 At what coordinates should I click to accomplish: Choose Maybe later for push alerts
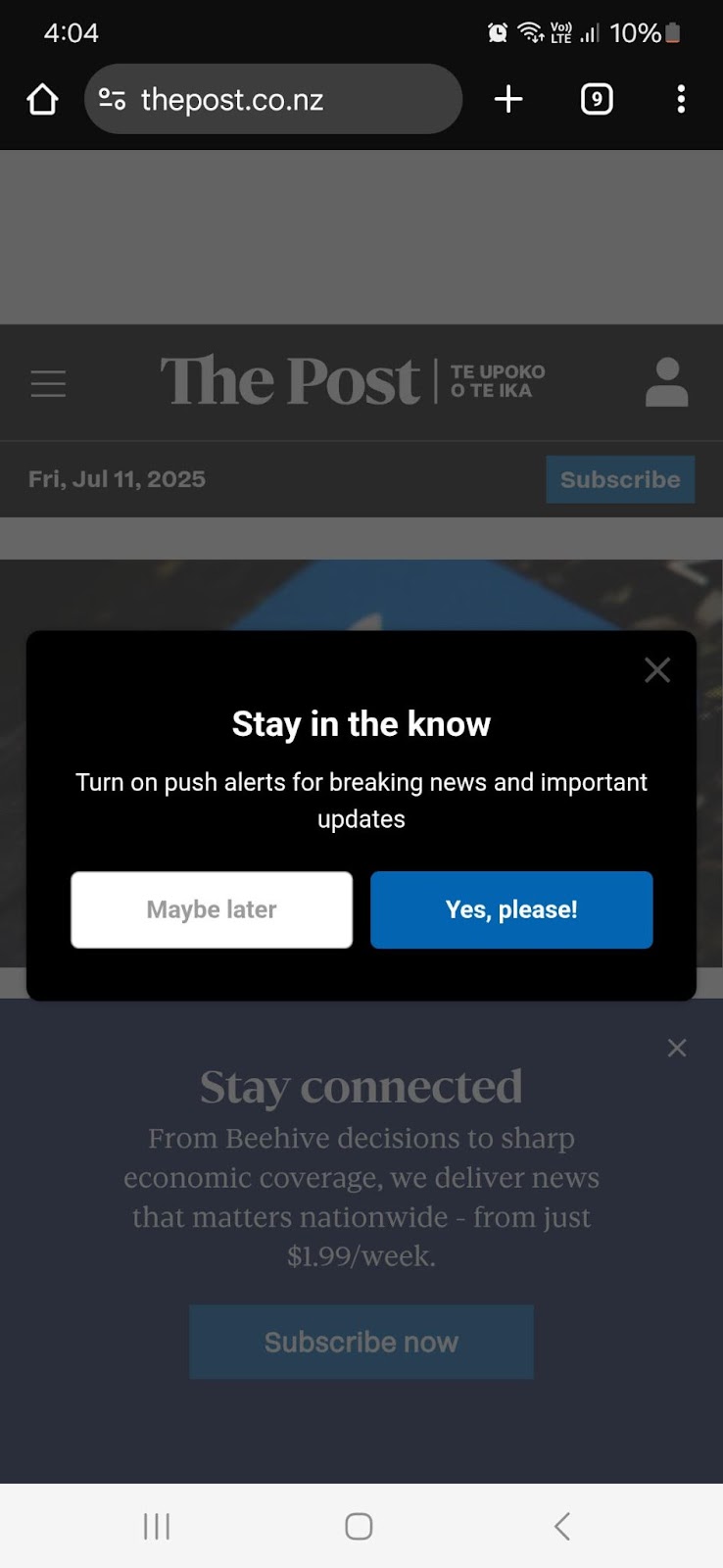pyautogui.click(x=212, y=909)
